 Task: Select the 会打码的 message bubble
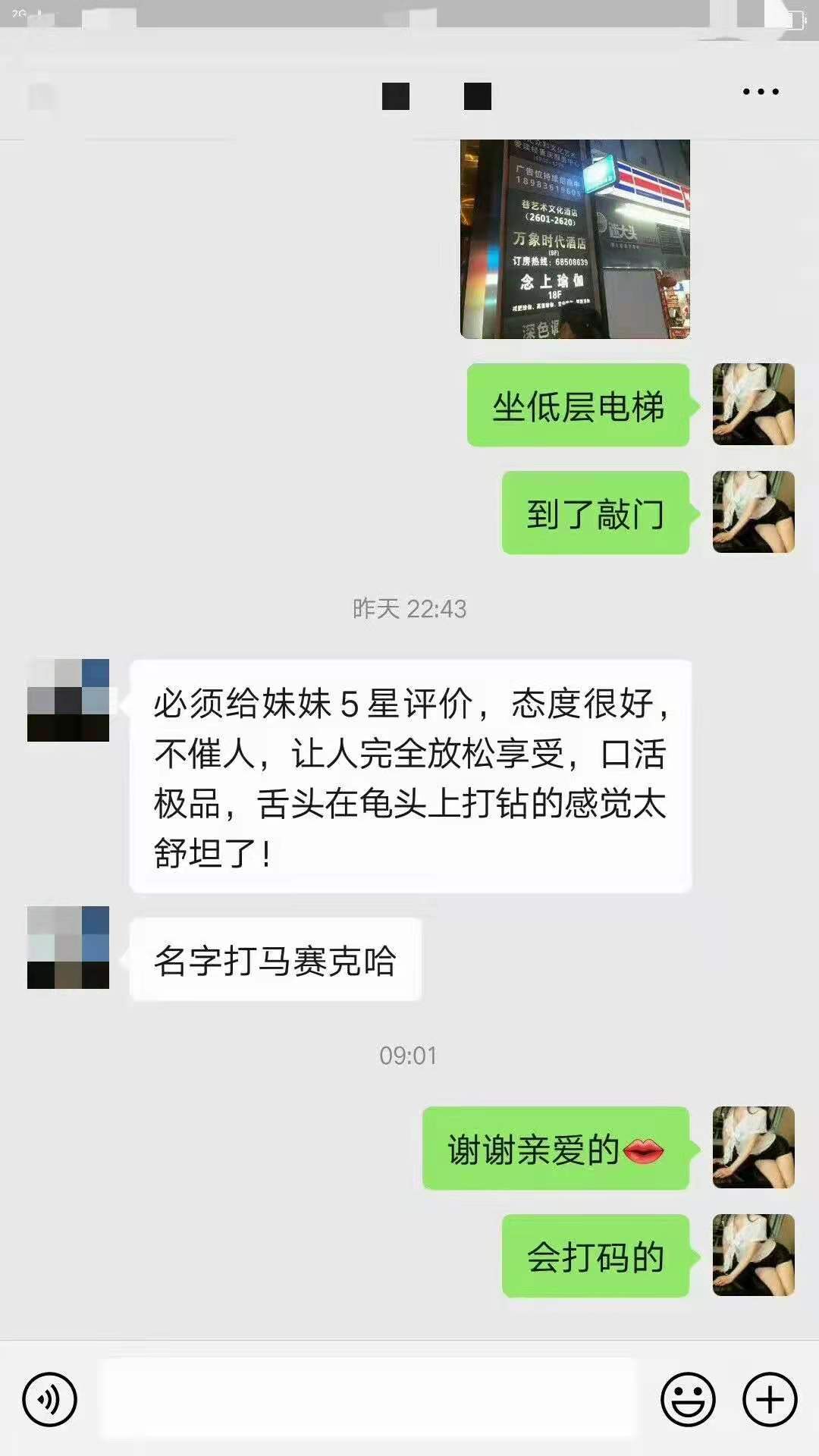596,1255
